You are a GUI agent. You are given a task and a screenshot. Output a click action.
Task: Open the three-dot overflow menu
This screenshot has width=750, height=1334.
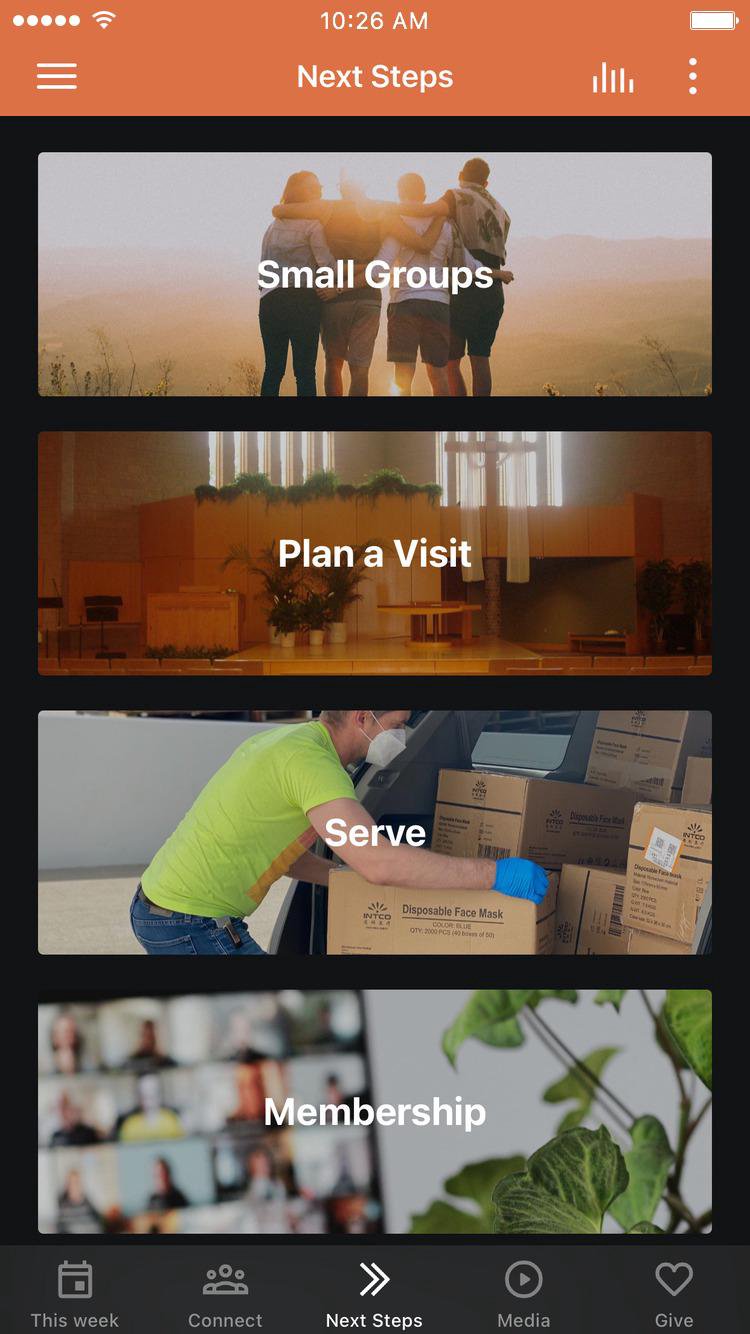point(692,77)
